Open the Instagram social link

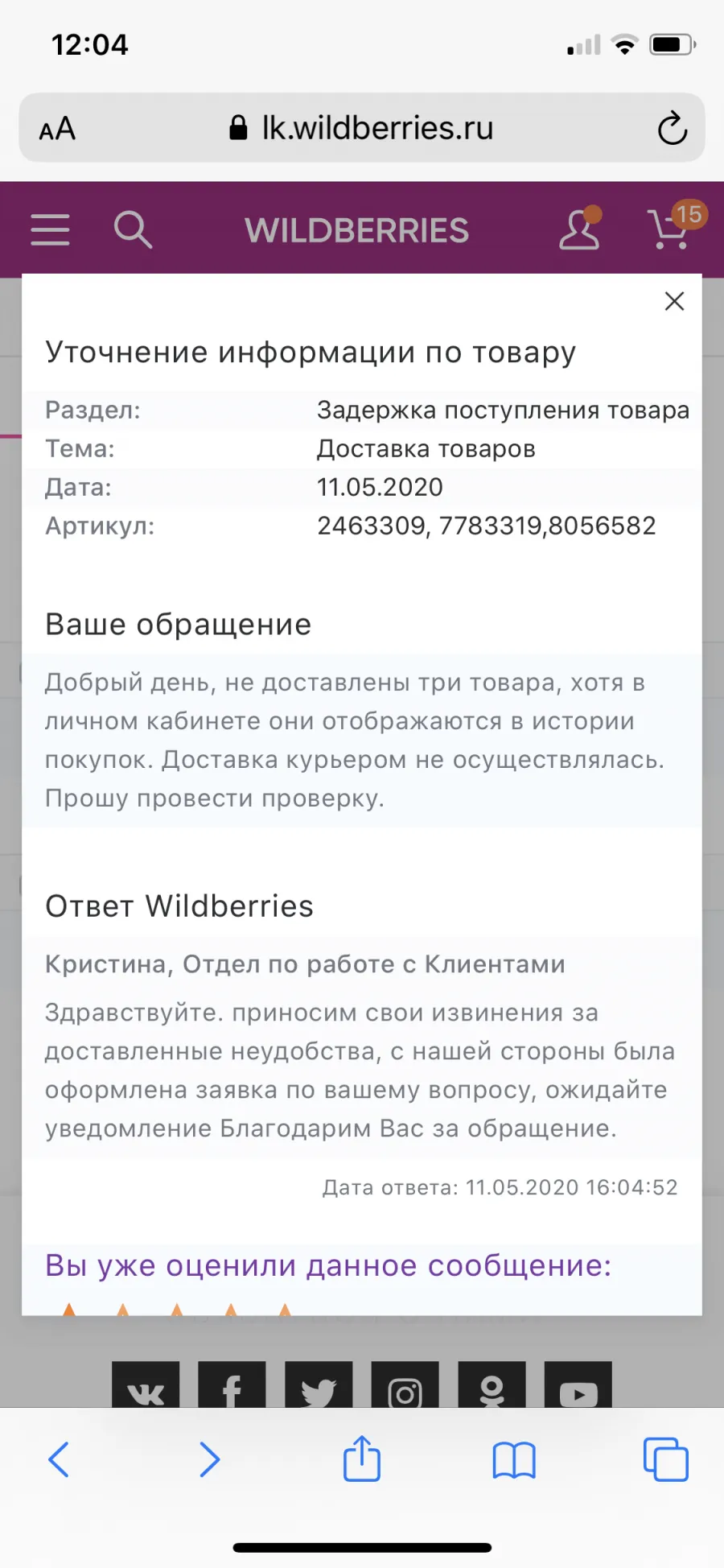pos(405,1385)
